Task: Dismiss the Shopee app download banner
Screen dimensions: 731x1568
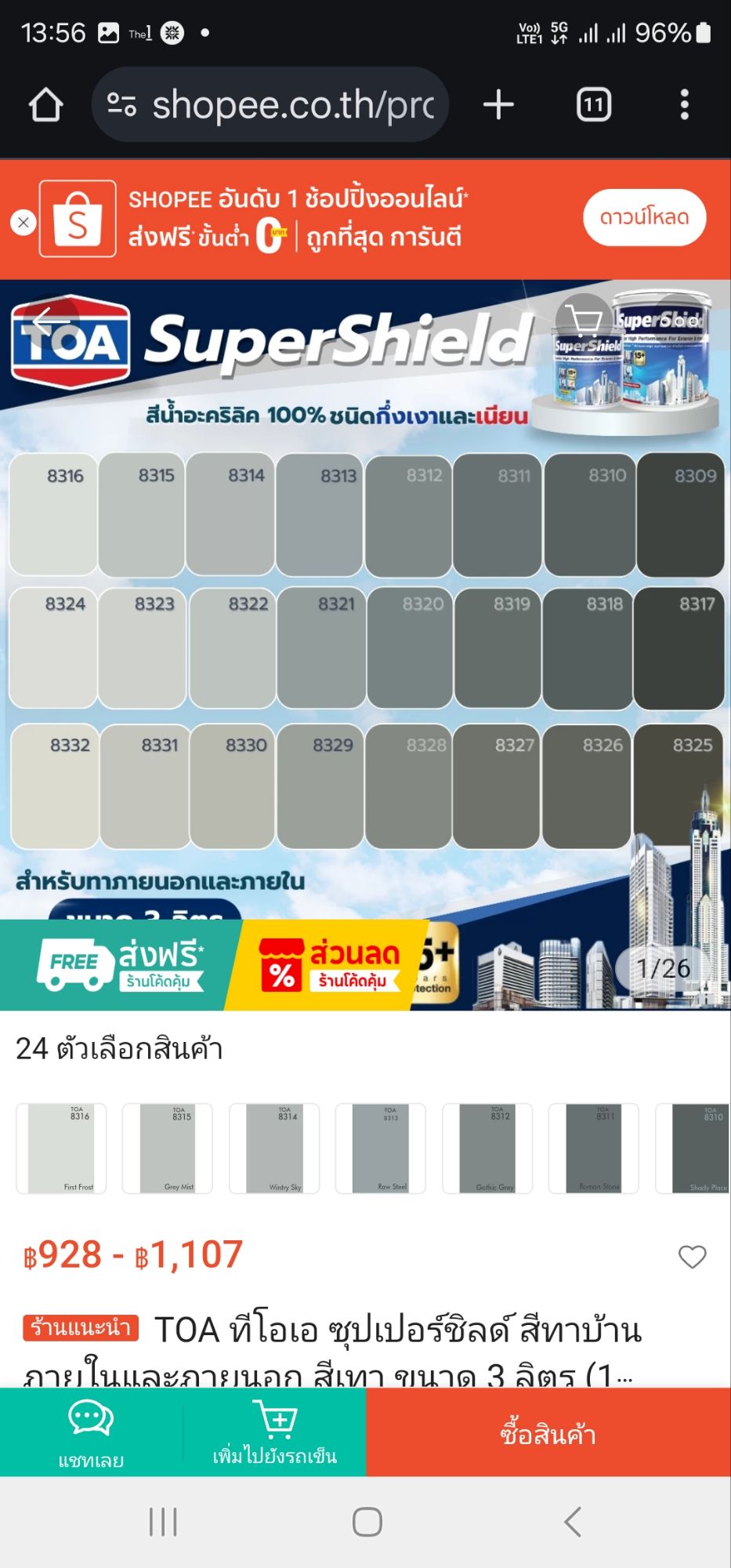Action: tap(24, 223)
